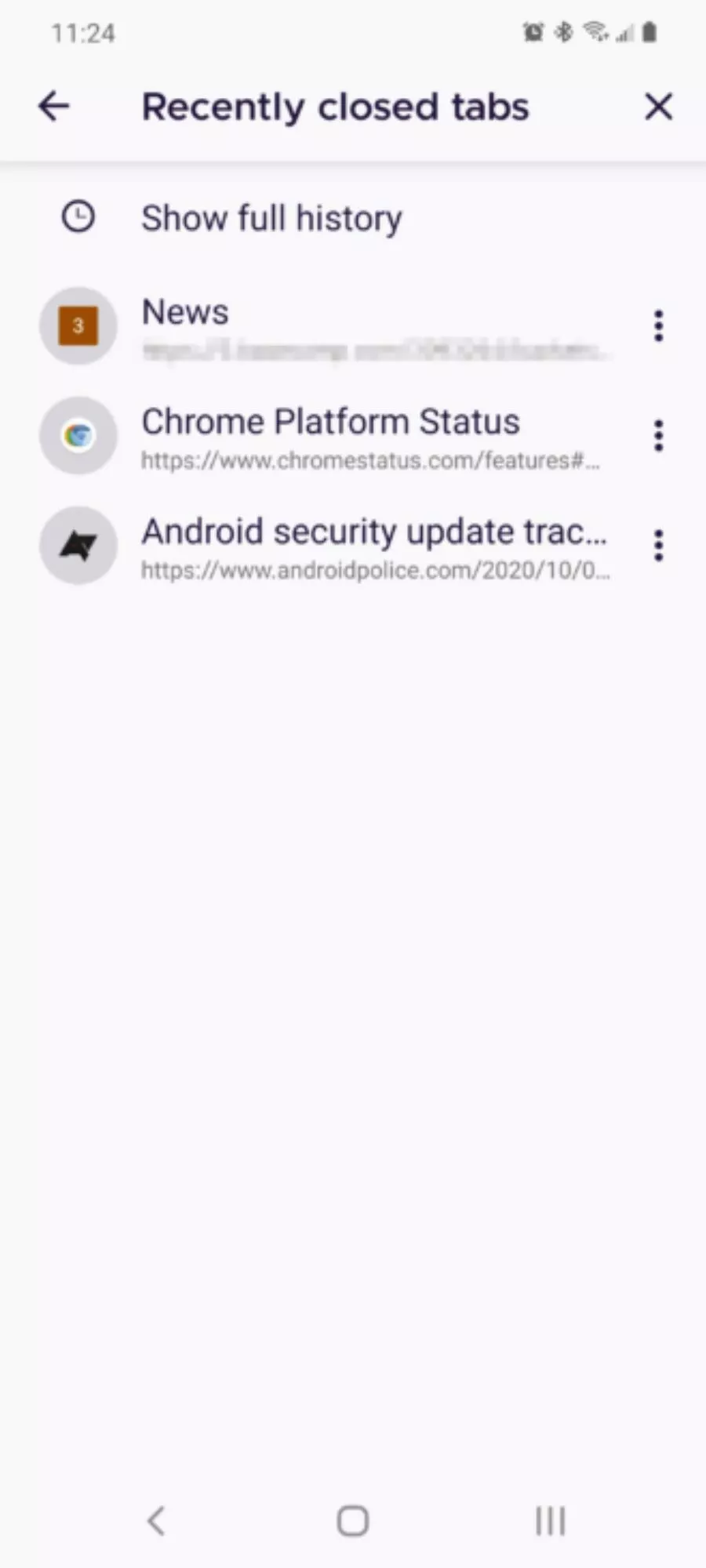Open more options for Android security update
This screenshot has width=706, height=1568.
click(x=659, y=545)
